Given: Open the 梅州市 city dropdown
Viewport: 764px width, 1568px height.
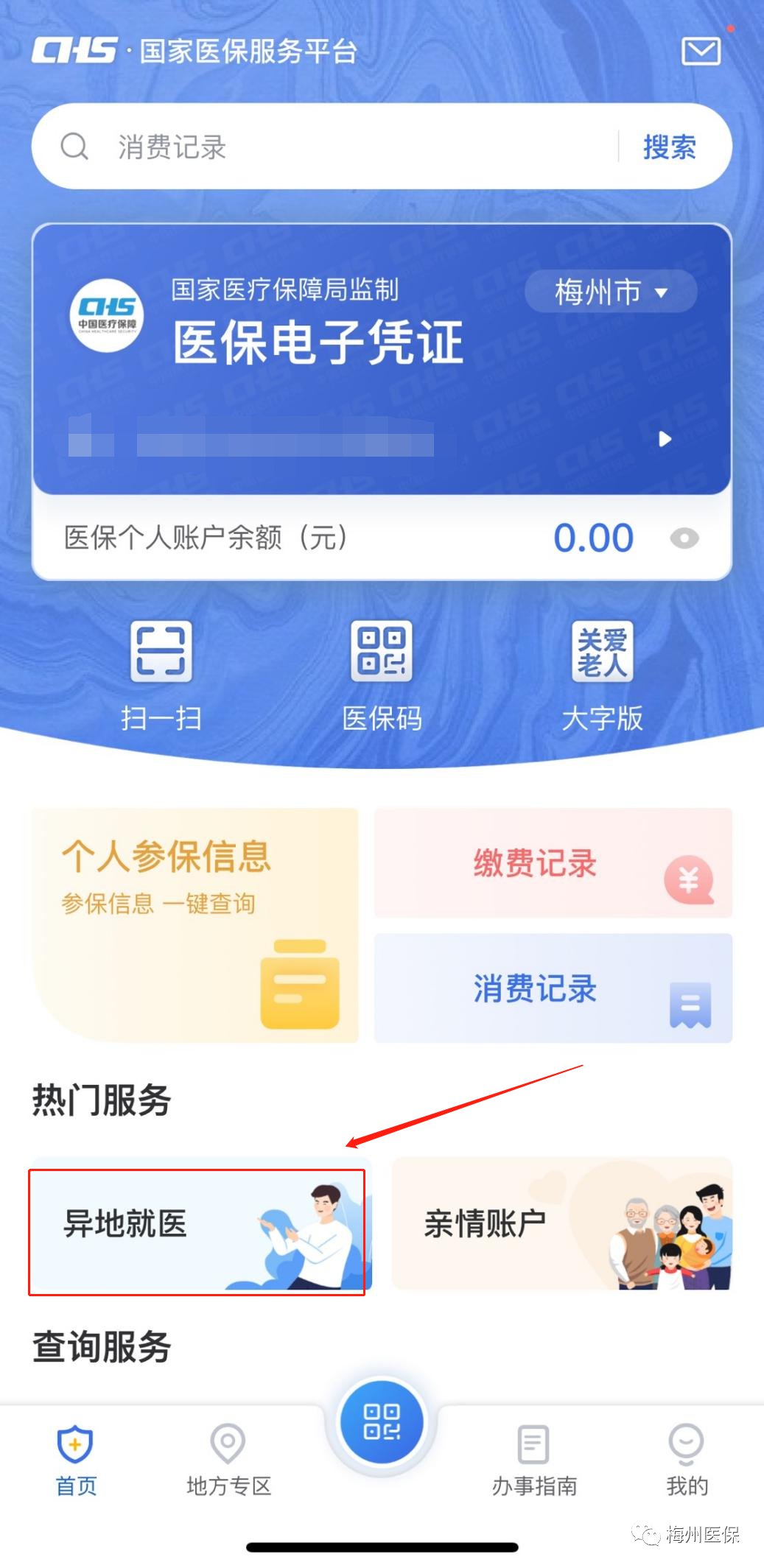Looking at the screenshot, I should tap(611, 292).
